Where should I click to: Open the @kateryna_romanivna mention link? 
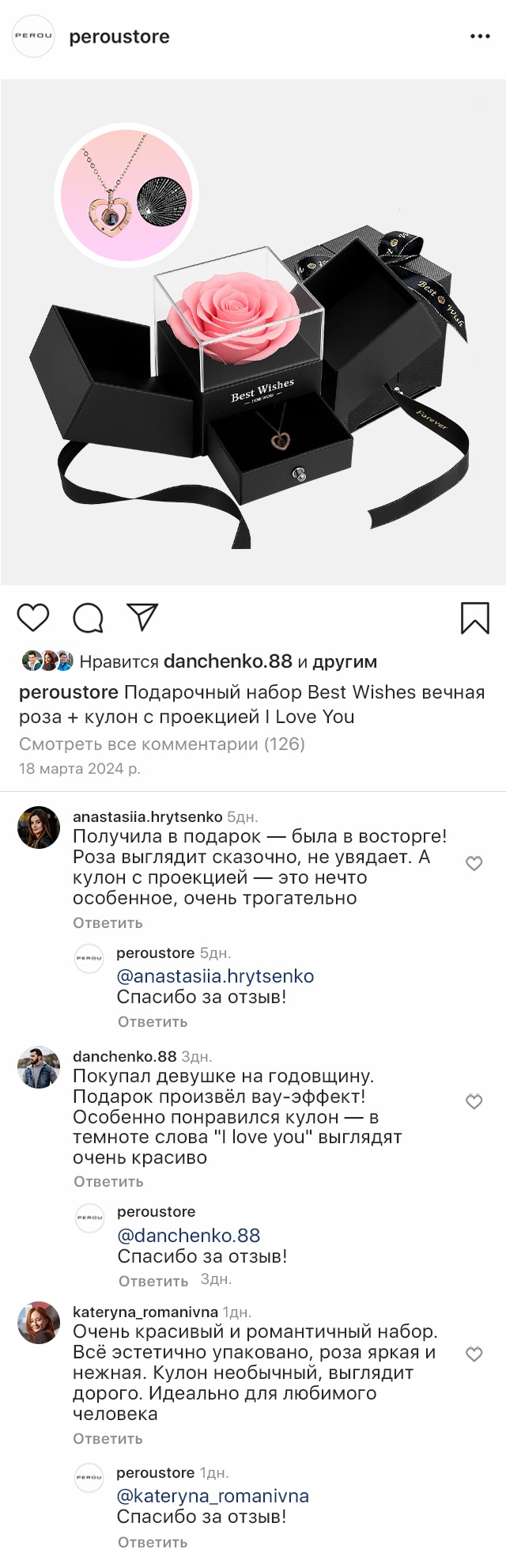[212, 1496]
